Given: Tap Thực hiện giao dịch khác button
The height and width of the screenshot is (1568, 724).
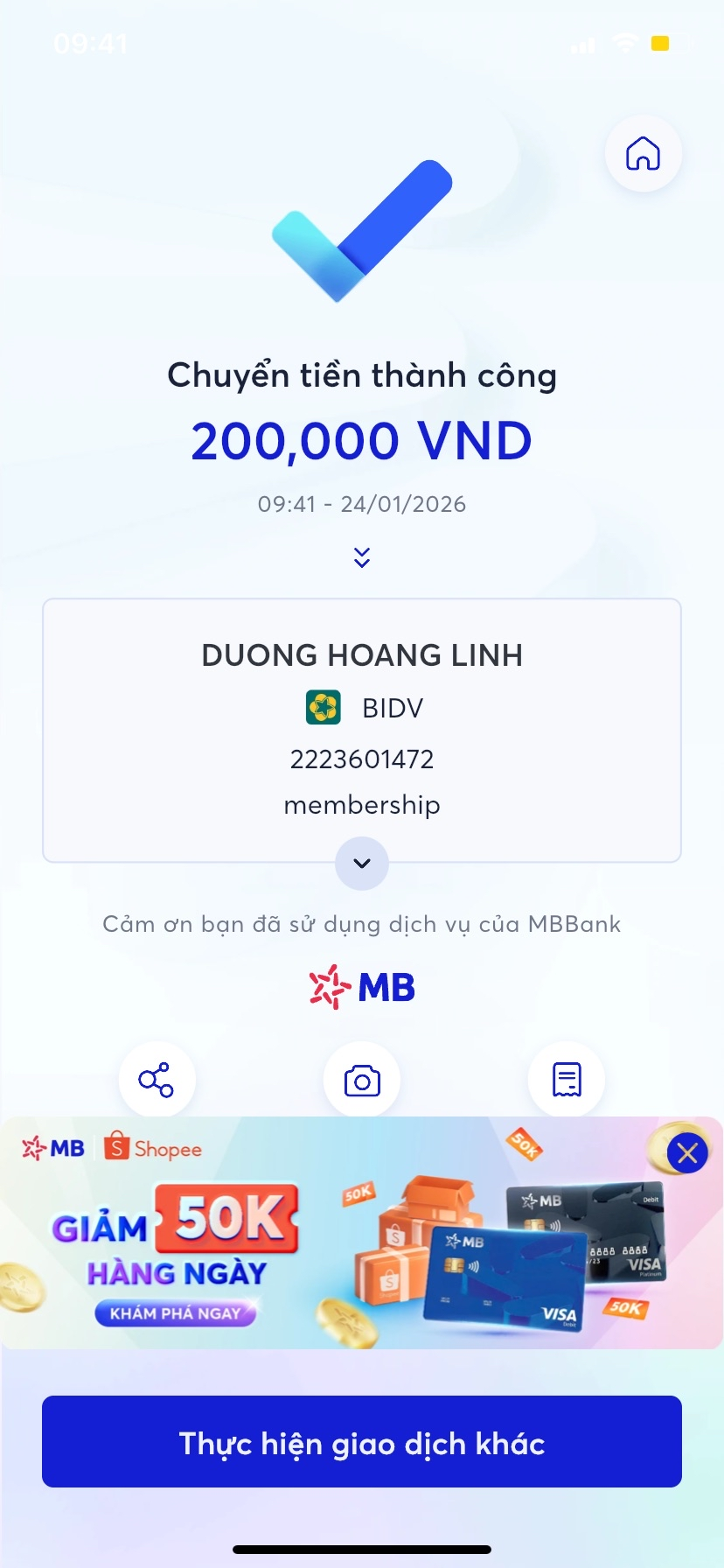Looking at the screenshot, I should pyautogui.click(x=362, y=1442).
